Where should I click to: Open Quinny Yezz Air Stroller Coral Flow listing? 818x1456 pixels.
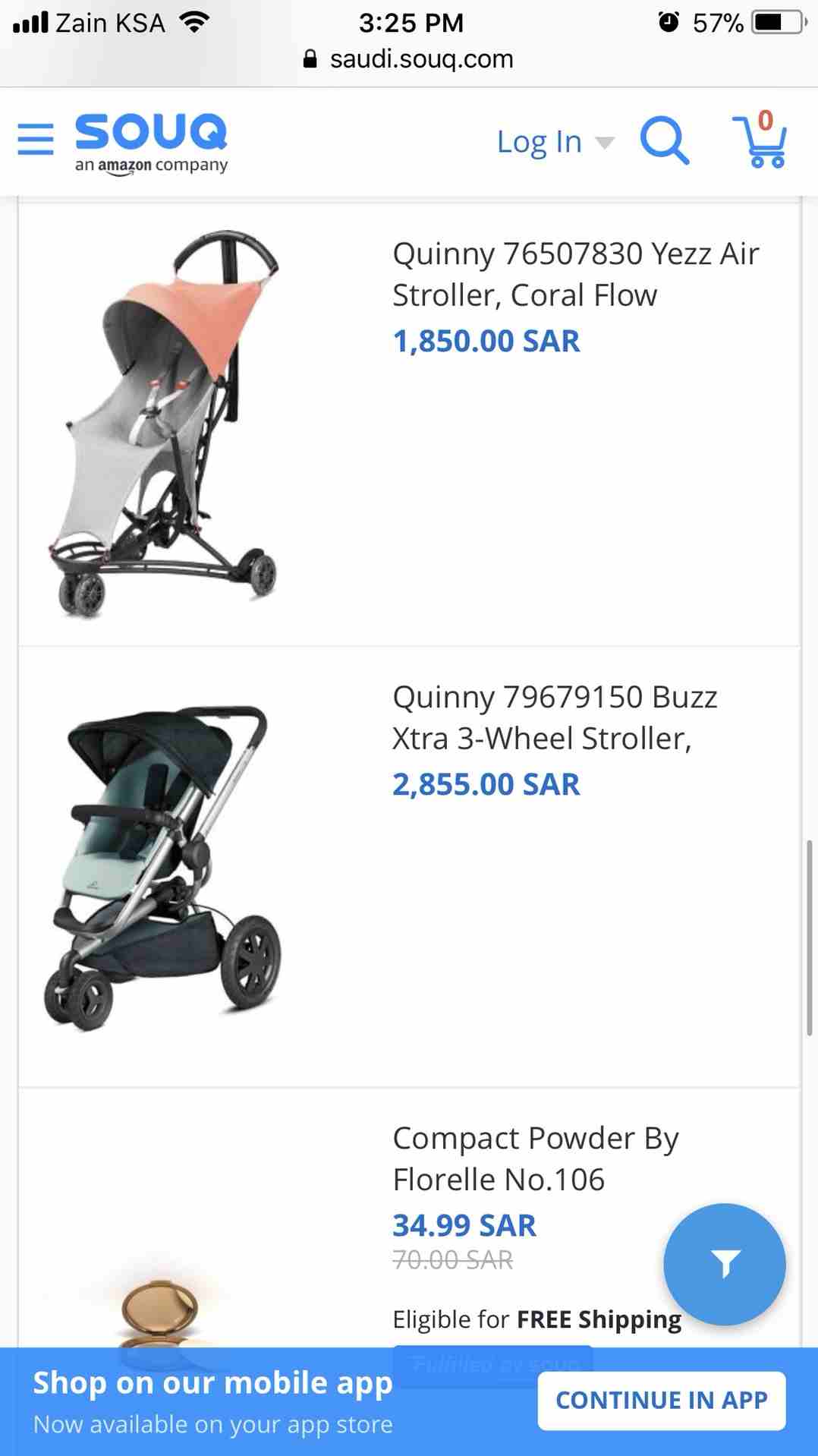click(x=575, y=274)
